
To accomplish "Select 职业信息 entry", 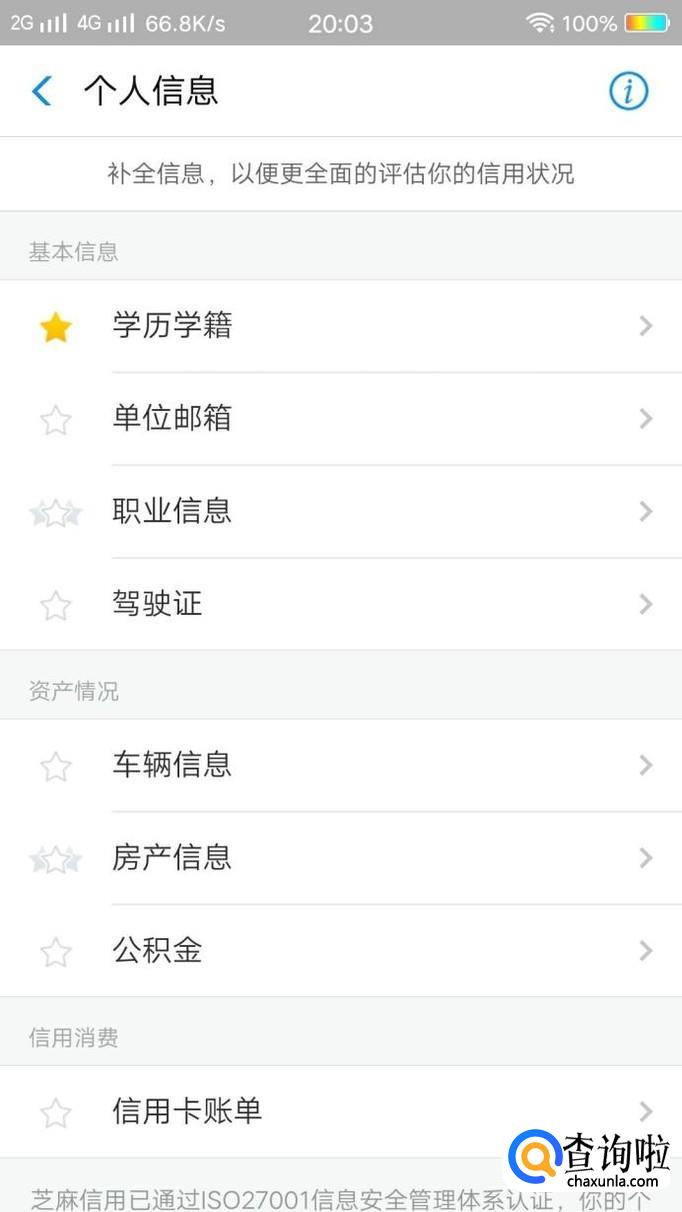I will pos(340,511).
